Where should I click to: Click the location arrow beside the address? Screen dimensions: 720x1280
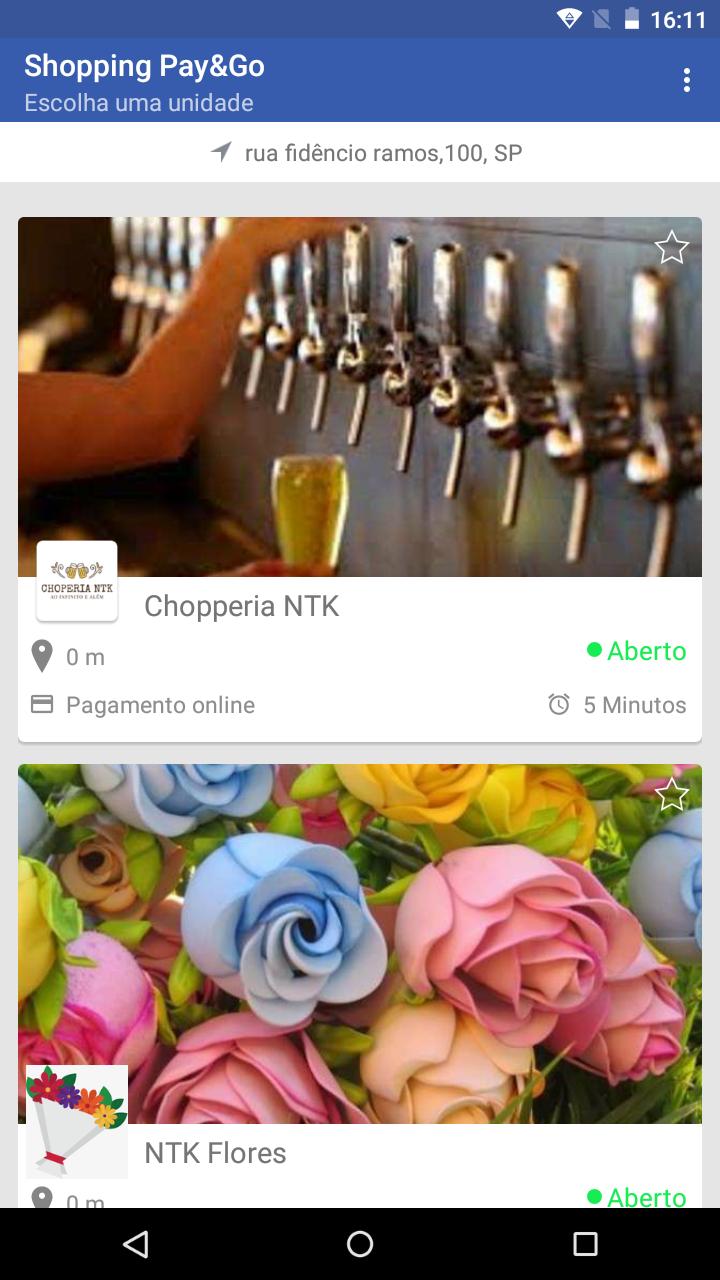point(224,152)
